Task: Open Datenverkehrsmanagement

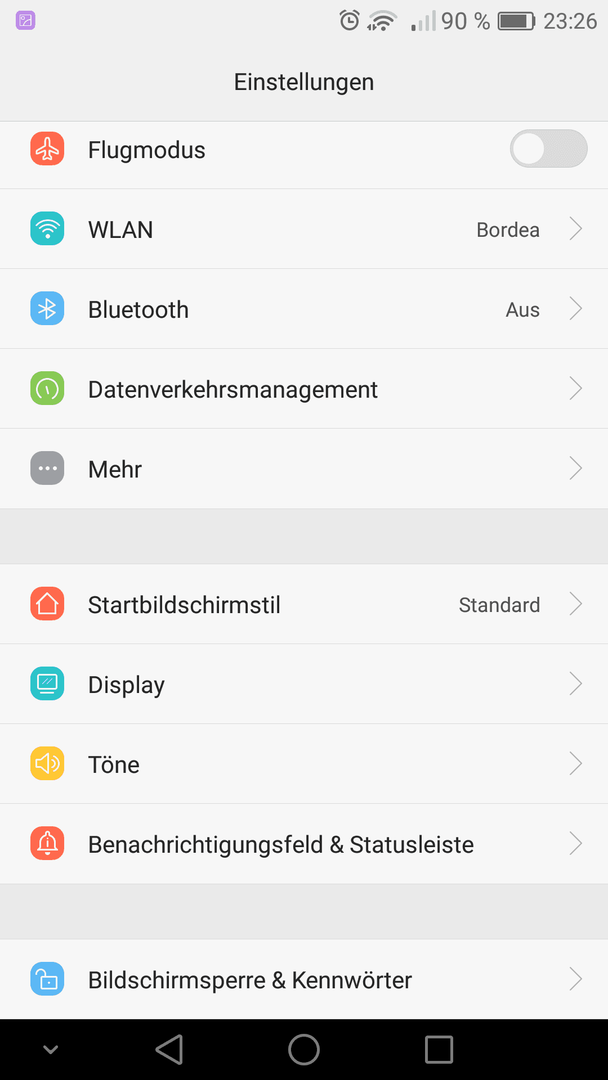Action: pyautogui.click(x=304, y=389)
